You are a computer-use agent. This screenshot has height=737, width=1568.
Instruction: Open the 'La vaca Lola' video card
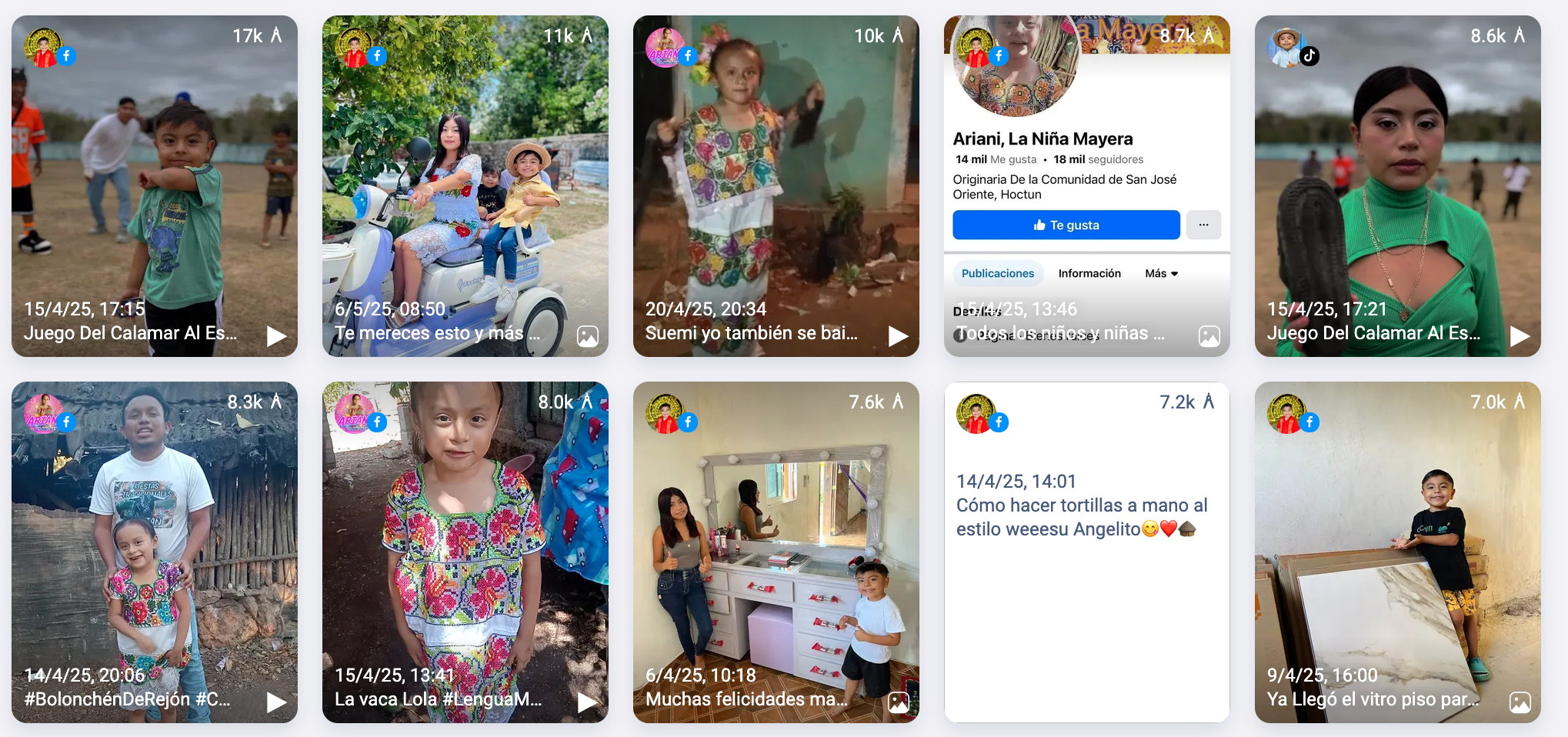pyautogui.click(x=465, y=552)
